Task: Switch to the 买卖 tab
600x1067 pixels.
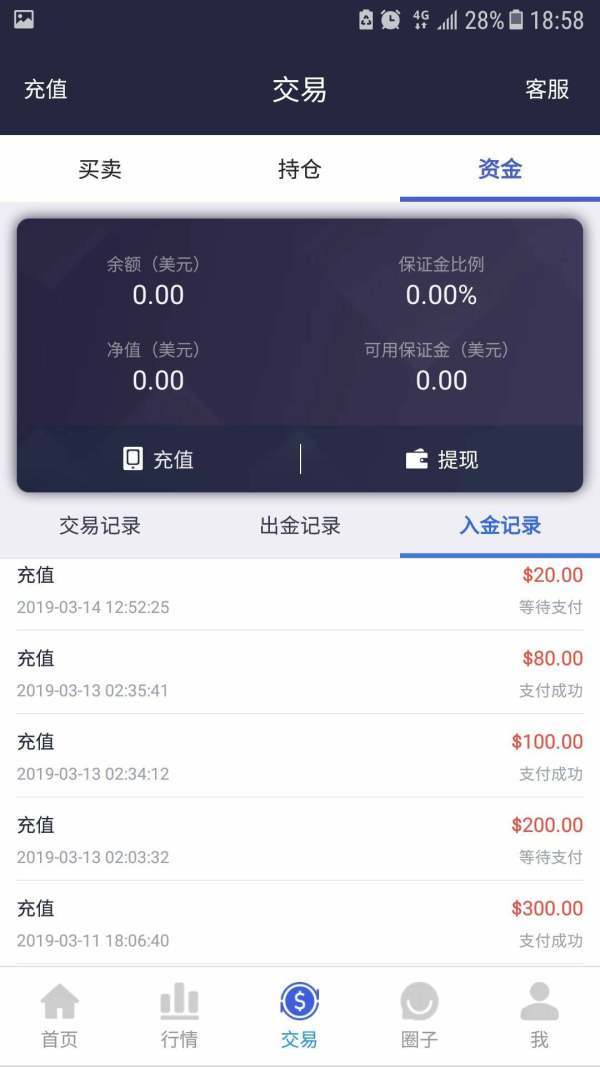Action: [100, 169]
